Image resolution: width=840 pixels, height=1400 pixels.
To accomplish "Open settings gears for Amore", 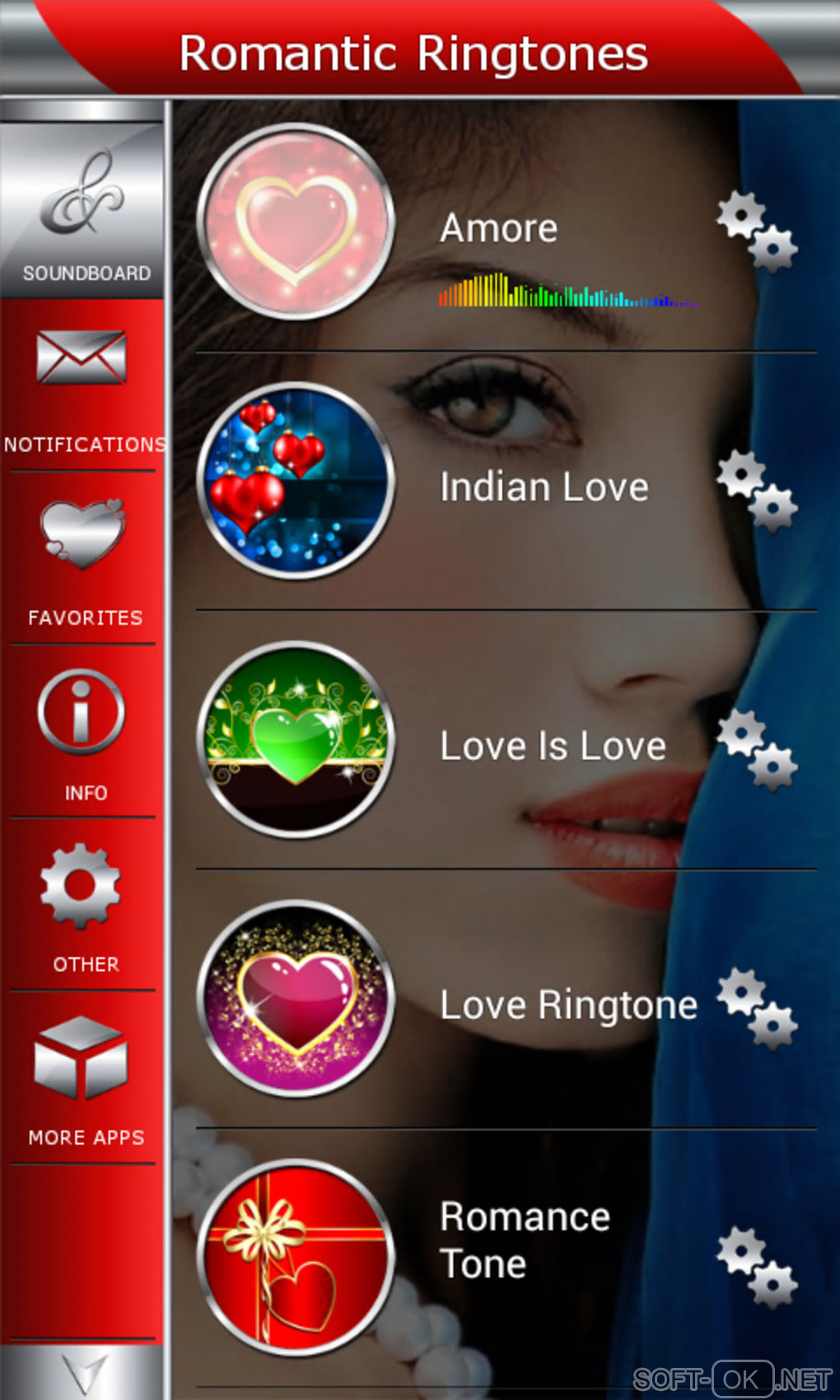I will pyautogui.click(x=756, y=231).
